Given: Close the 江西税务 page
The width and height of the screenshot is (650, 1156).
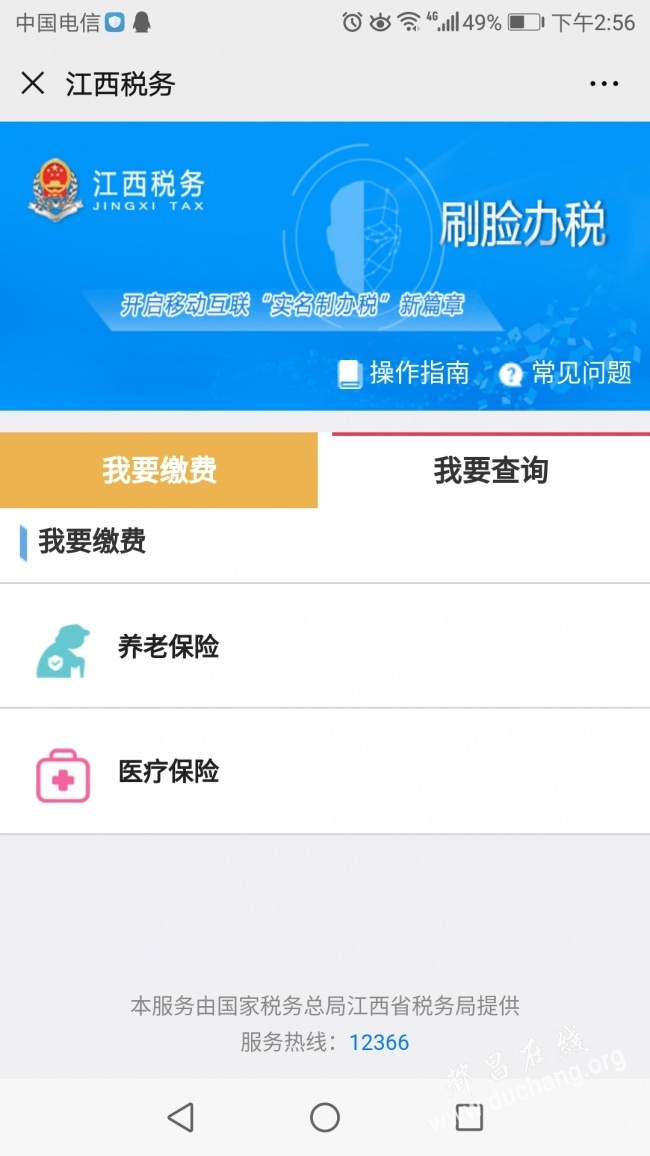Looking at the screenshot, I should pyautogui.click(x=33, y=83).
